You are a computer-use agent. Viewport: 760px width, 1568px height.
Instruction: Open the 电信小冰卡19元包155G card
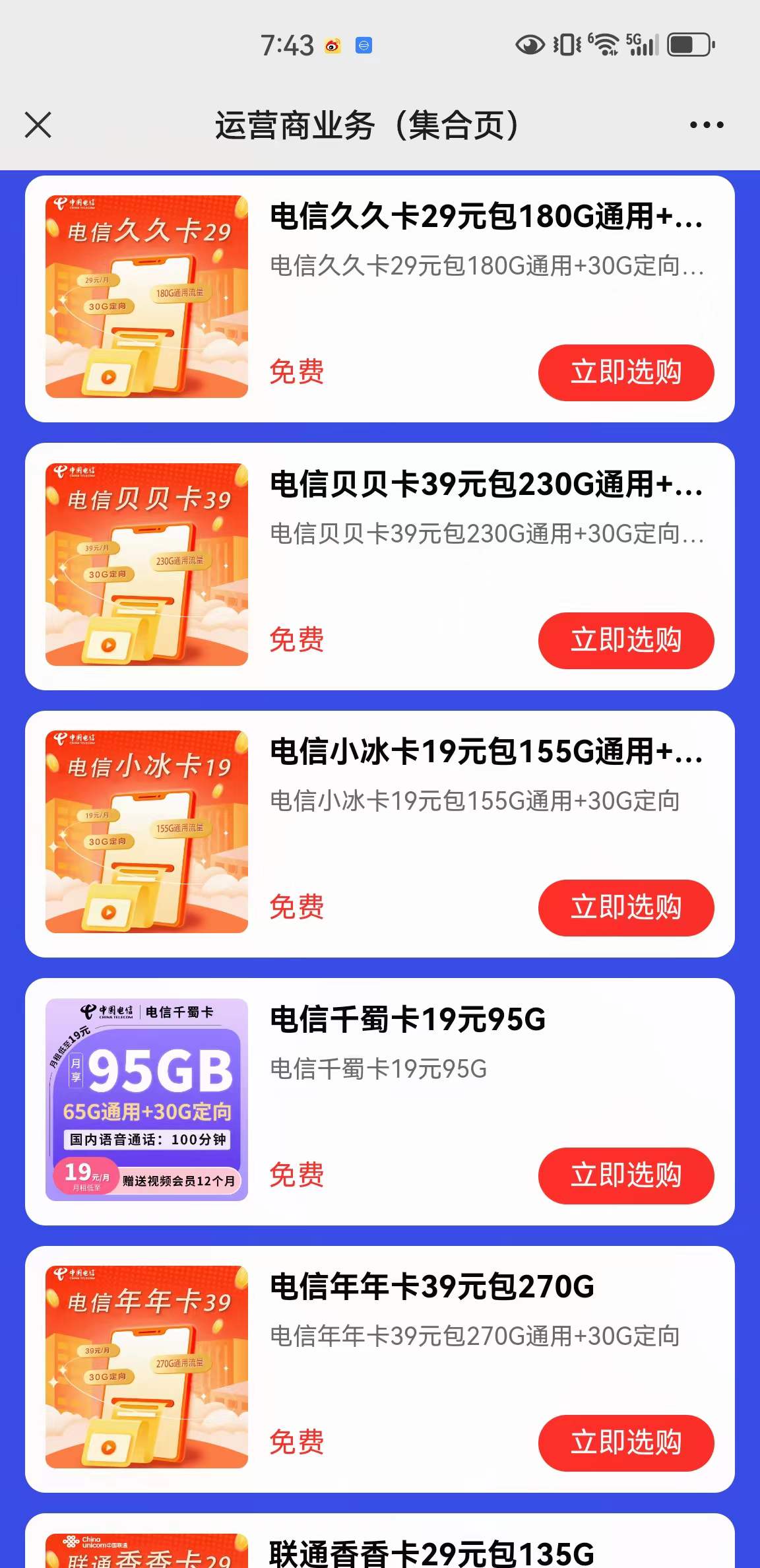380,833
